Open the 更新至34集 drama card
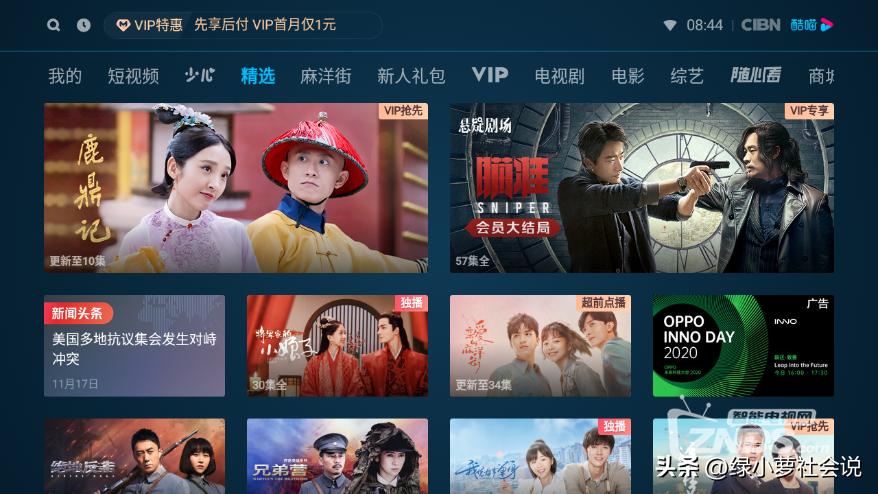The height and width of the screenshot is (494, 878). pyautogui.click(x=540, y=346)
